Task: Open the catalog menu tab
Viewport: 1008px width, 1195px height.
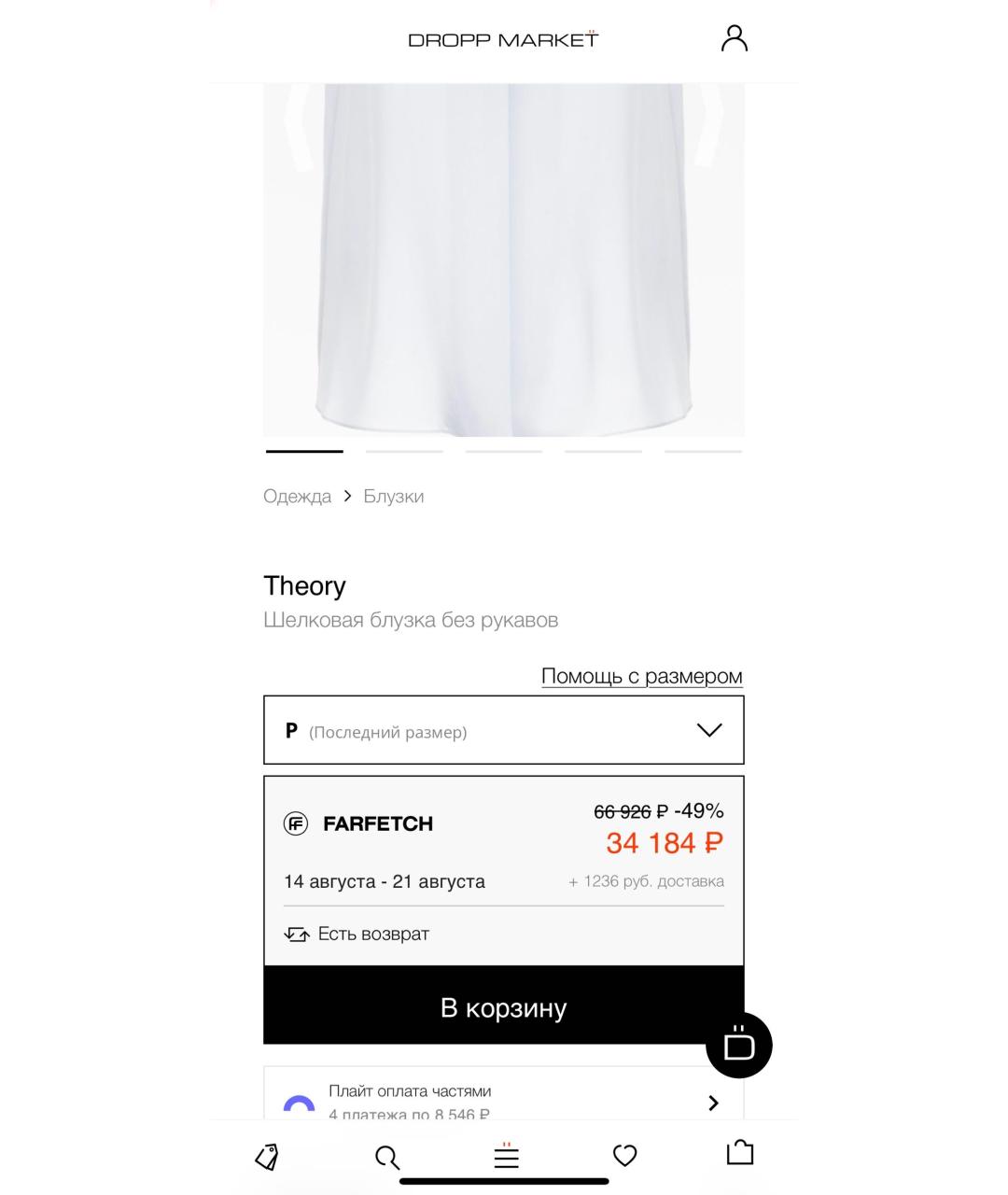Action: 506,1156
